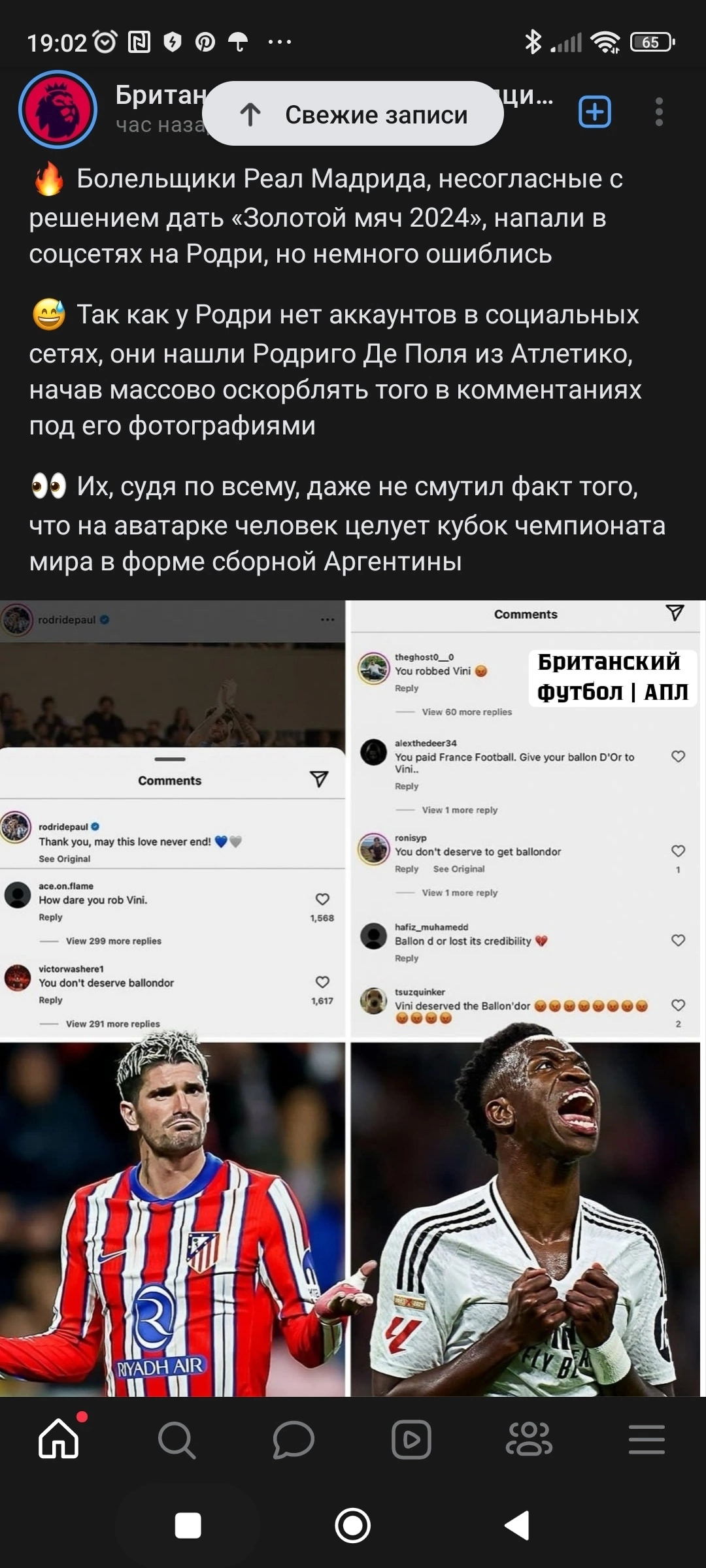Open the community avatar with lion logo
The image size is (706, 1568).
point(58,110)
